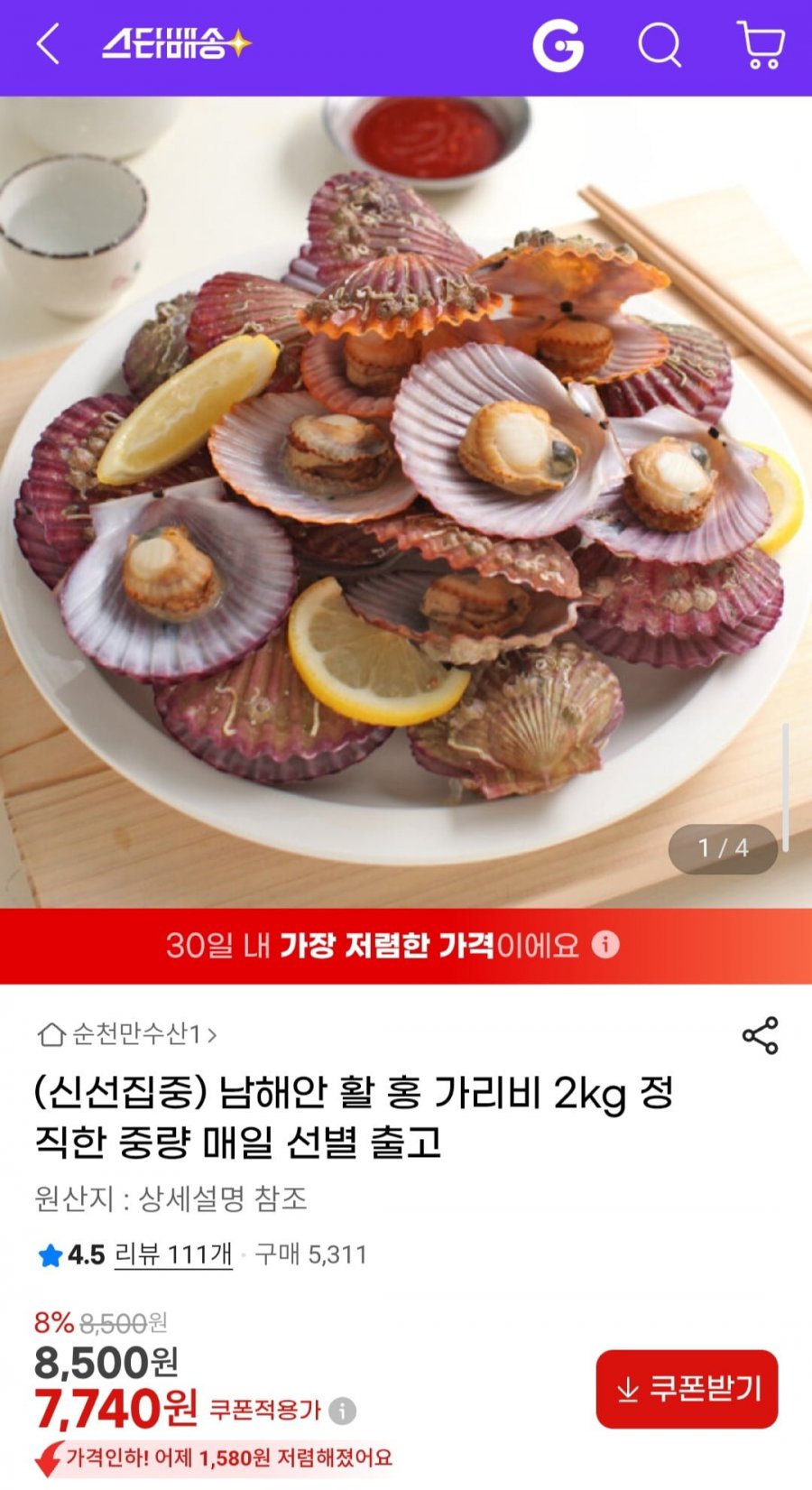
Task: Show info about 쿠폰적용가
Action: (x=342, y=1411)
